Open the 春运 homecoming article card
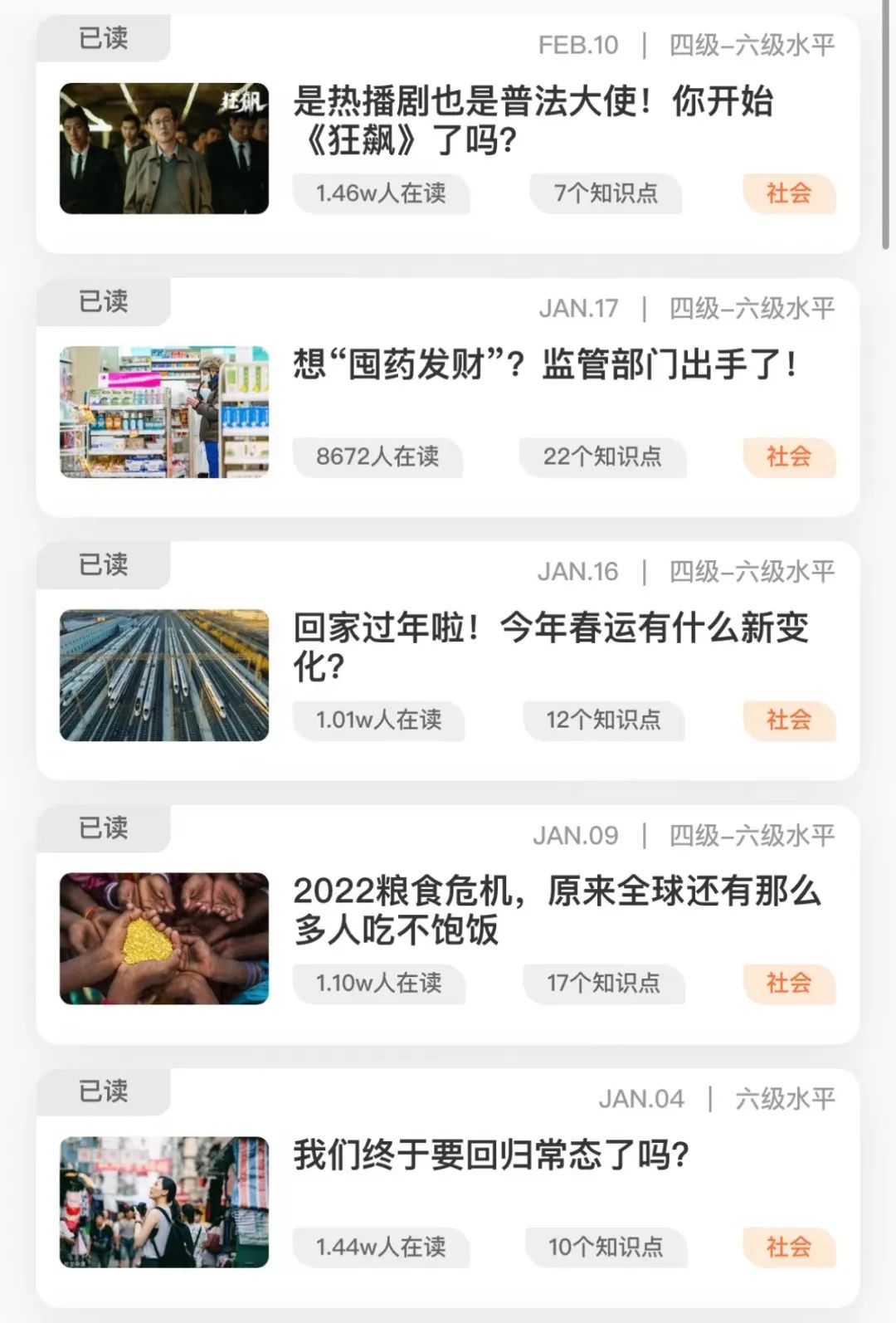 549,647
